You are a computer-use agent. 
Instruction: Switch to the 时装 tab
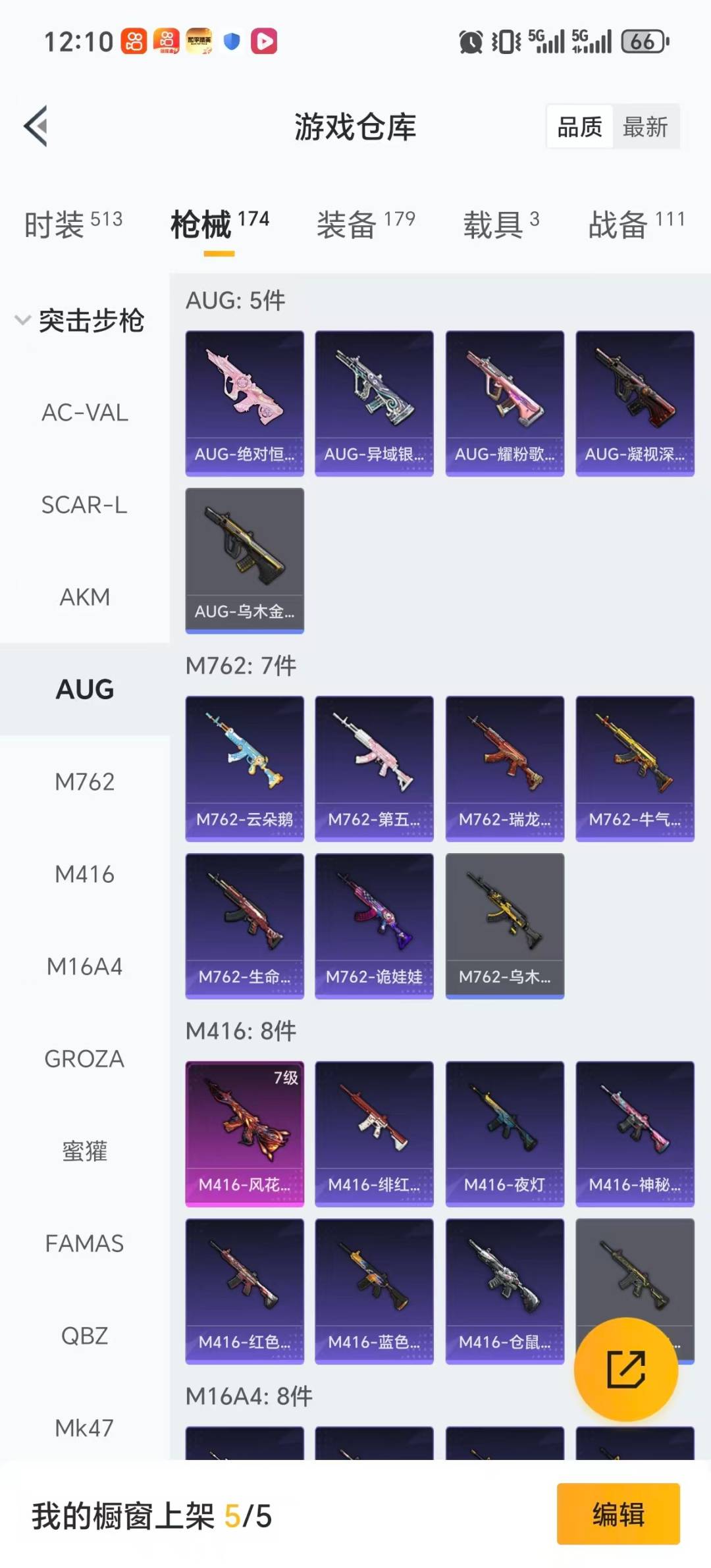click(73, 224)
